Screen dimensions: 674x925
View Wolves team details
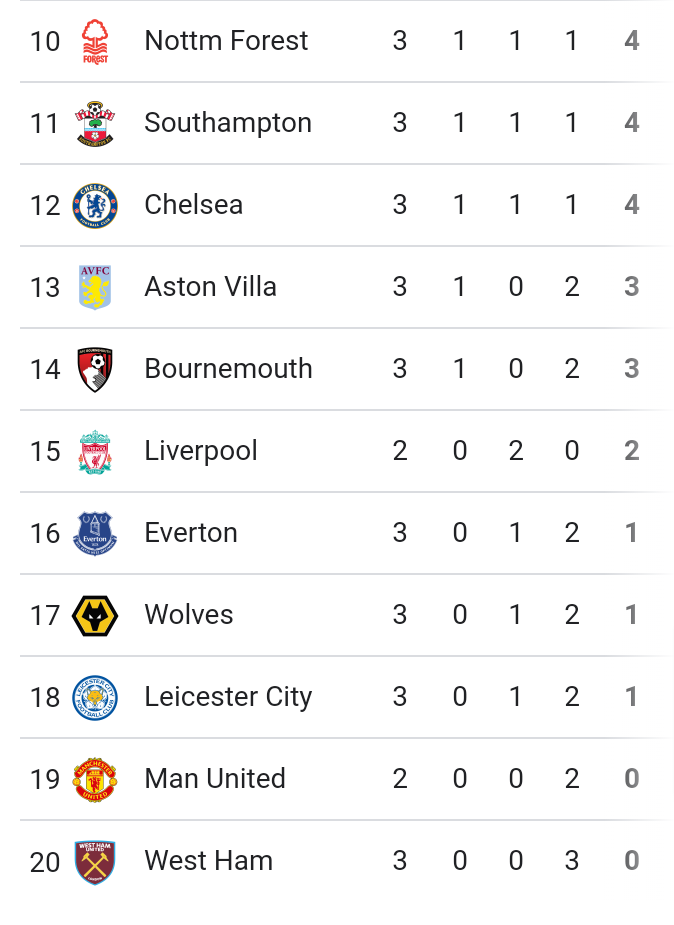[x=189, y=615]
